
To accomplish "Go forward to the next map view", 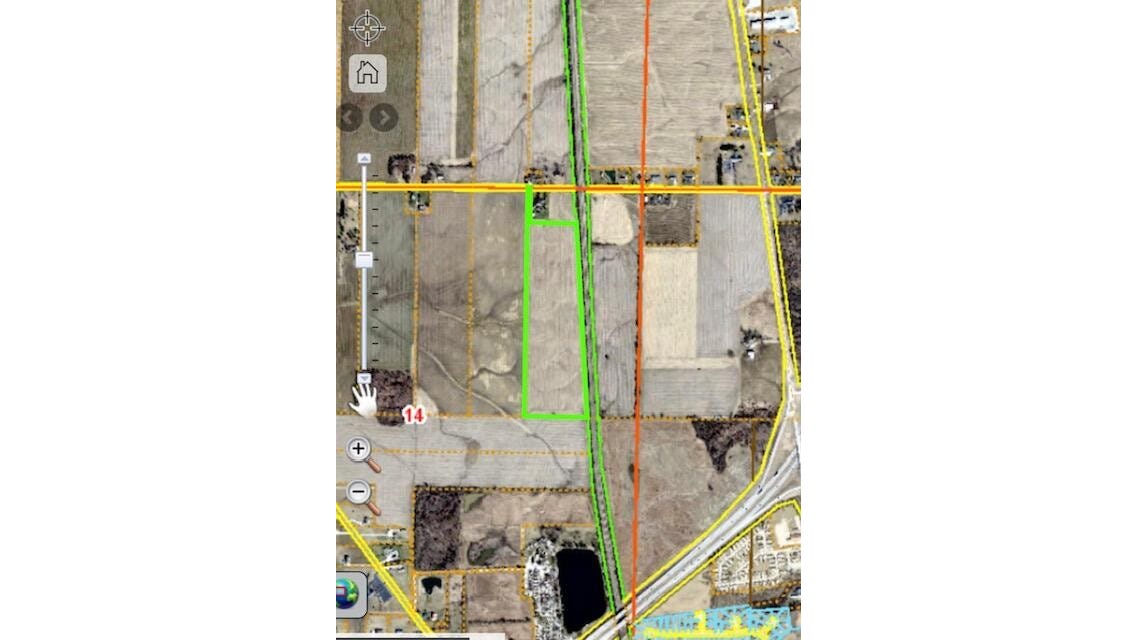I will pyautogui.click(x=384, y=118).
